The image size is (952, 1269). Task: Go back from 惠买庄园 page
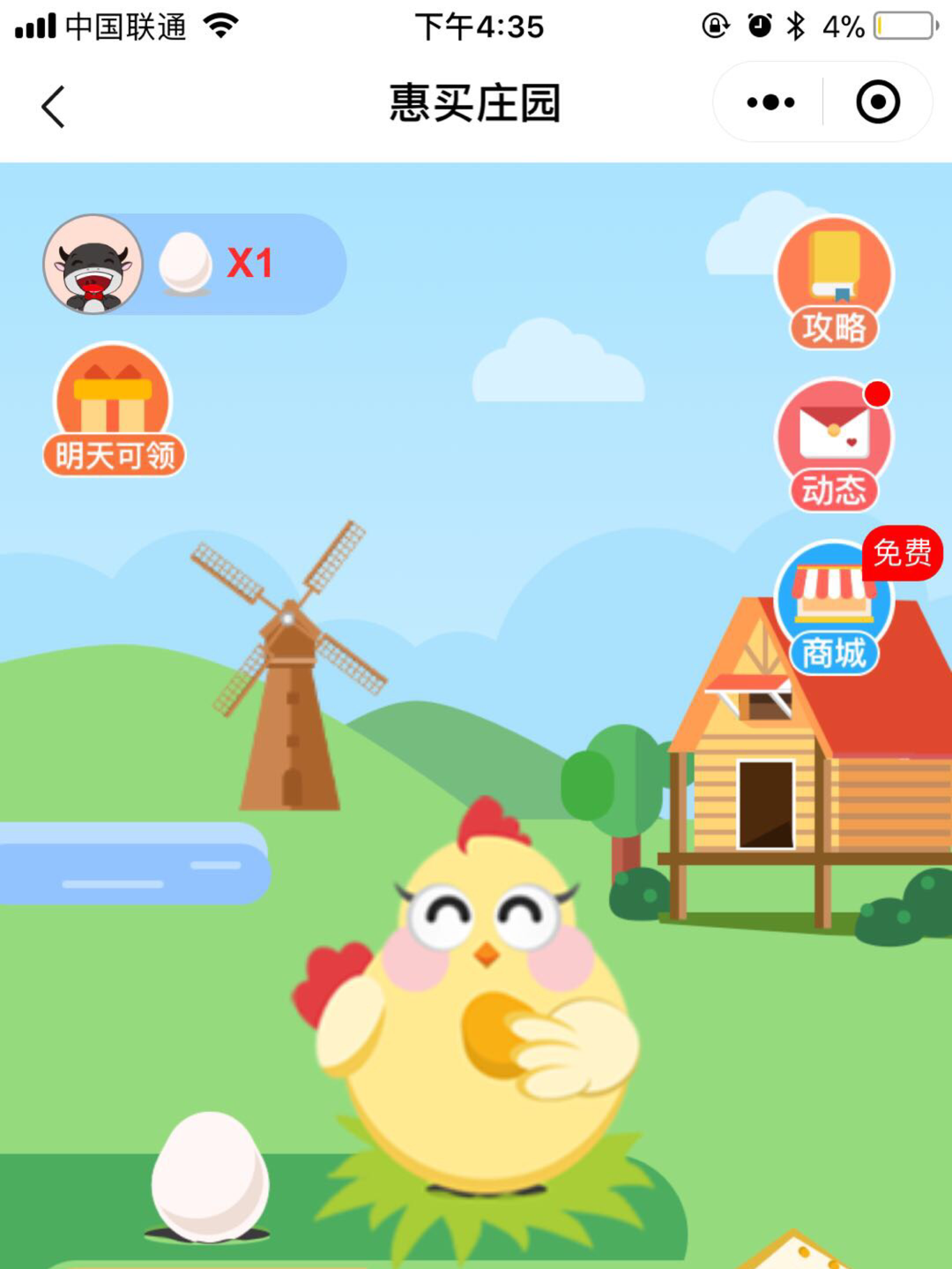pos(54,107)
